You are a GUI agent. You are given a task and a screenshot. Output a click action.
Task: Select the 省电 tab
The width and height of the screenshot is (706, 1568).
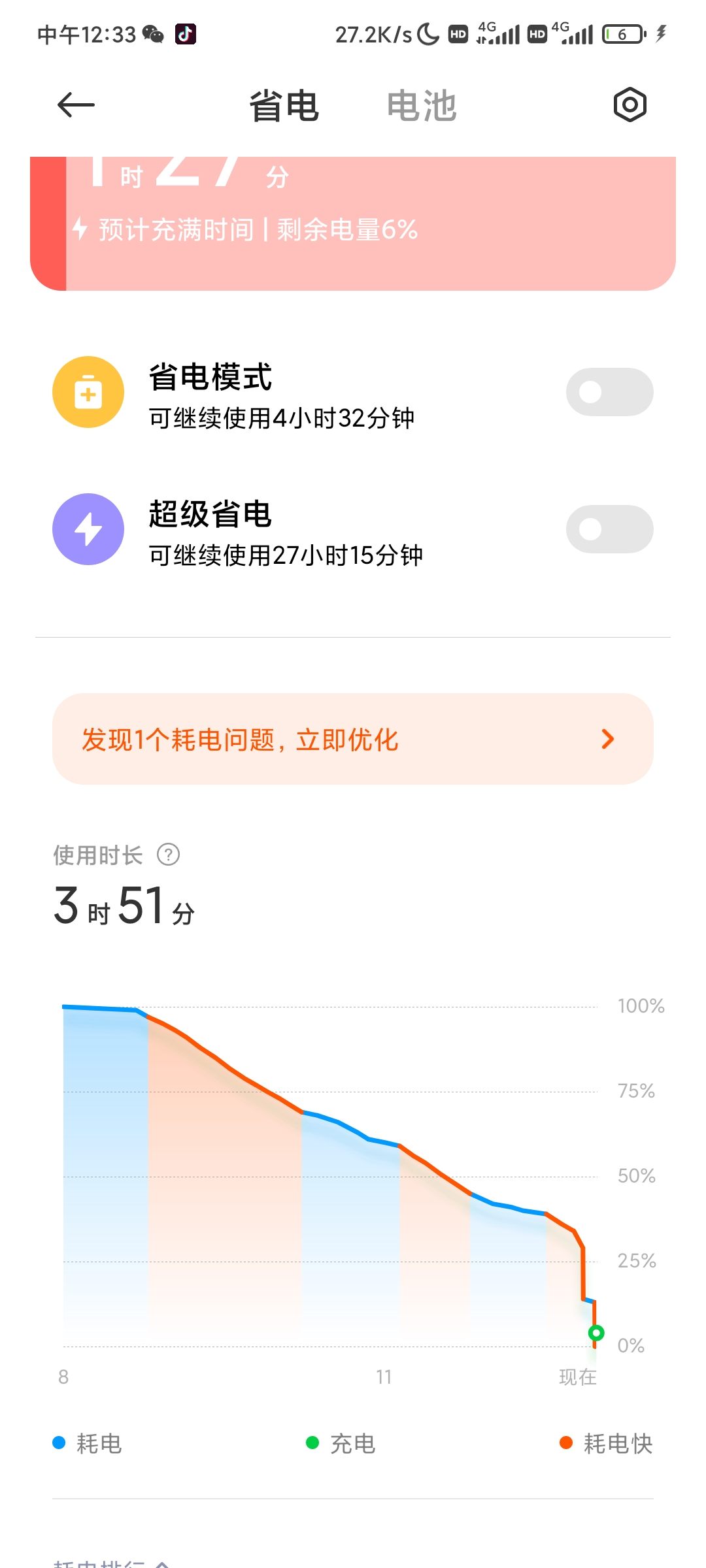284,106
